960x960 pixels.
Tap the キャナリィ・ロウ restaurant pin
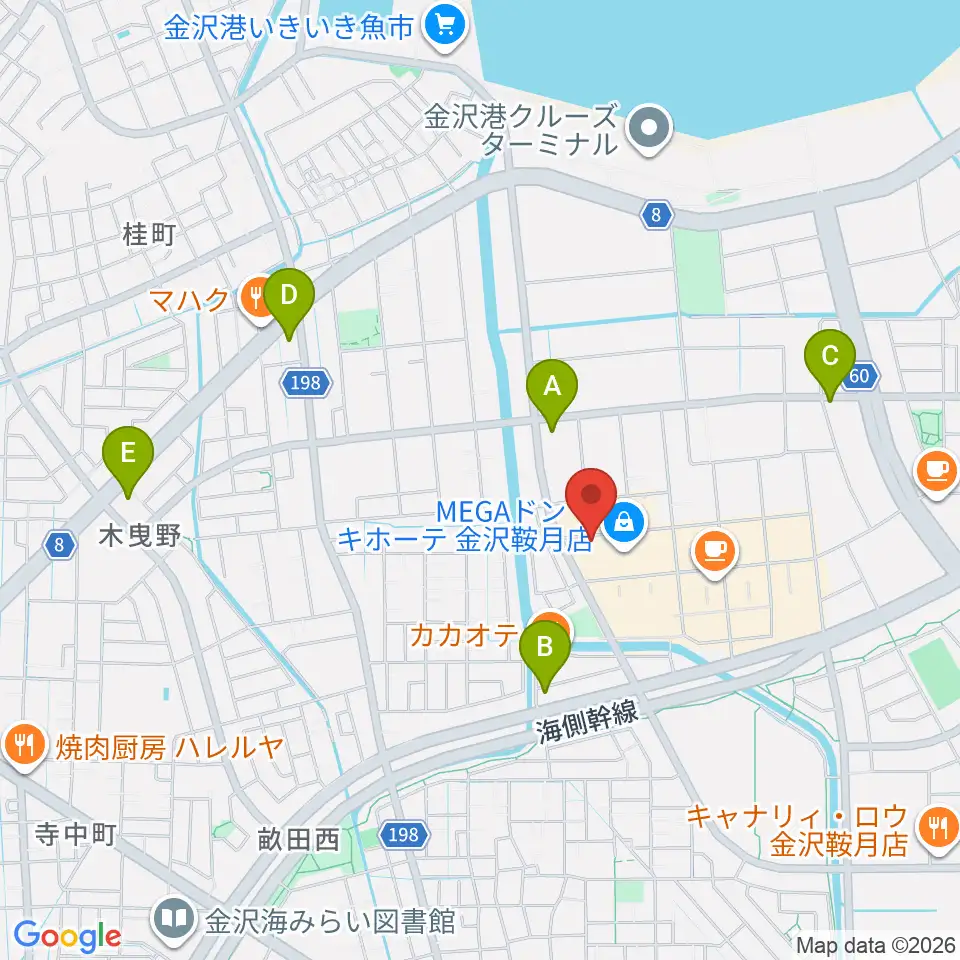click(x=939, y=830)
